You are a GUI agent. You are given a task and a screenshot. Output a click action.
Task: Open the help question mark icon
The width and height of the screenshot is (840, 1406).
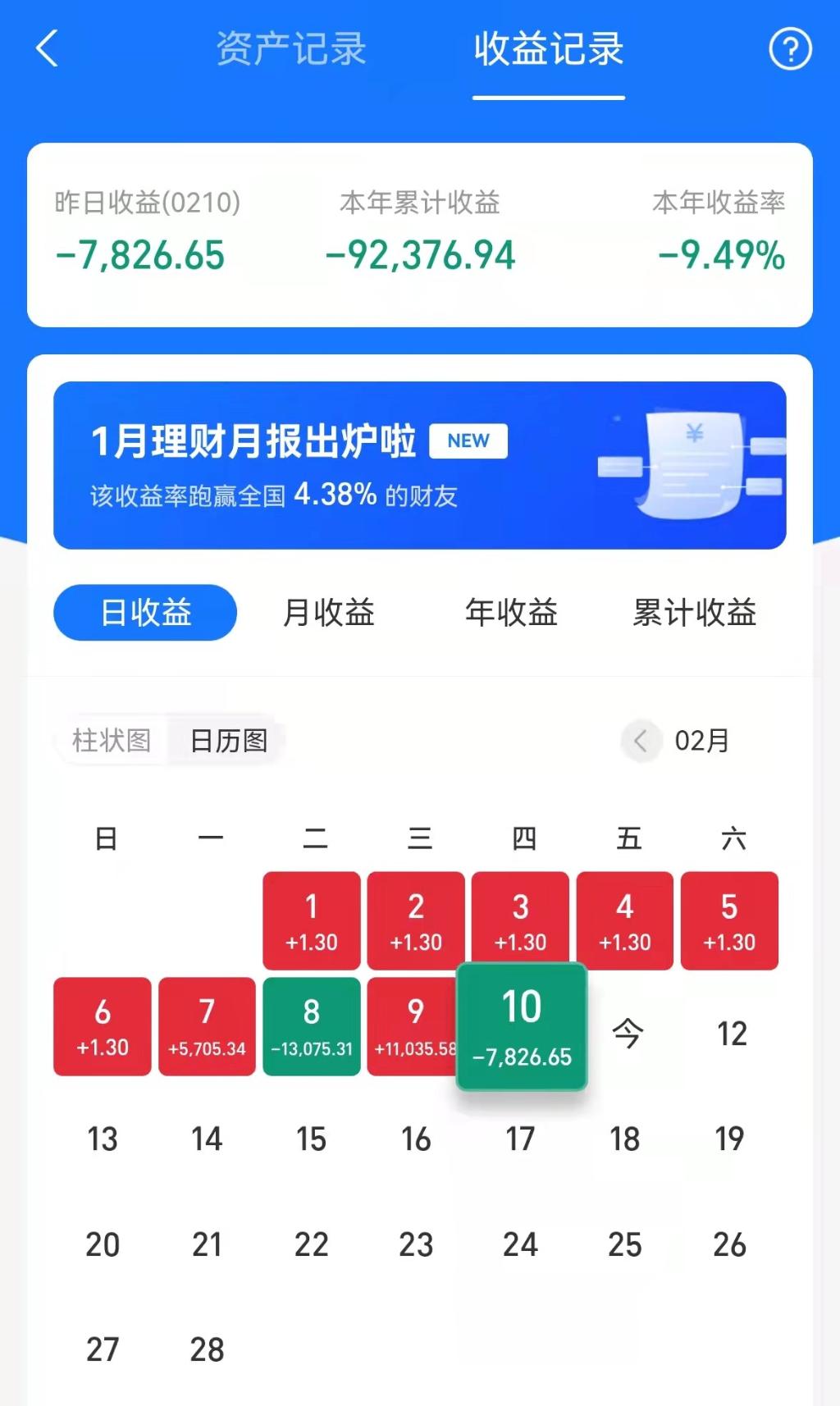click(x=790, y=49)
